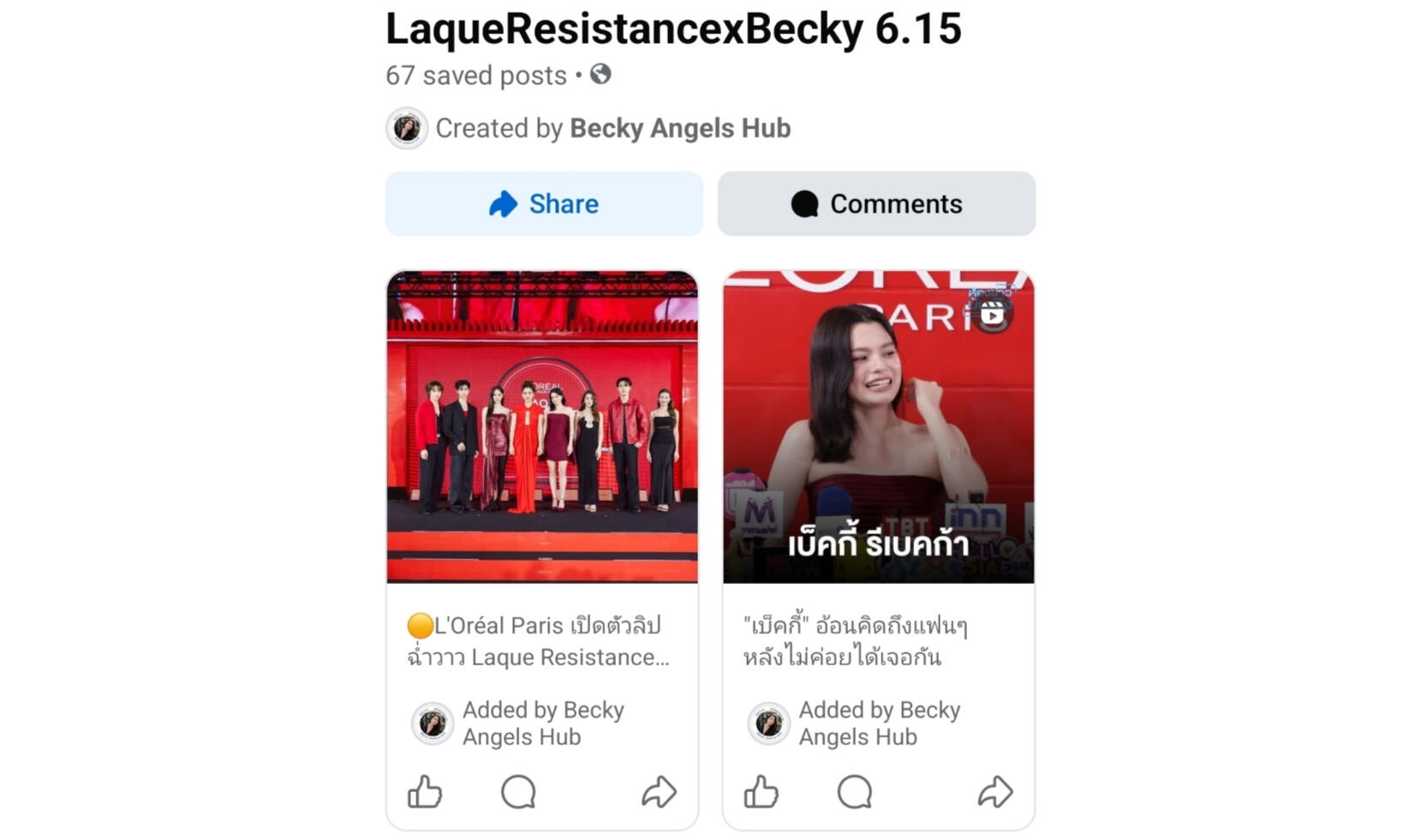Comment on the L'Oréal Paris Laque Resistance post
The image size is (1421, 840).
click(518, 792)
